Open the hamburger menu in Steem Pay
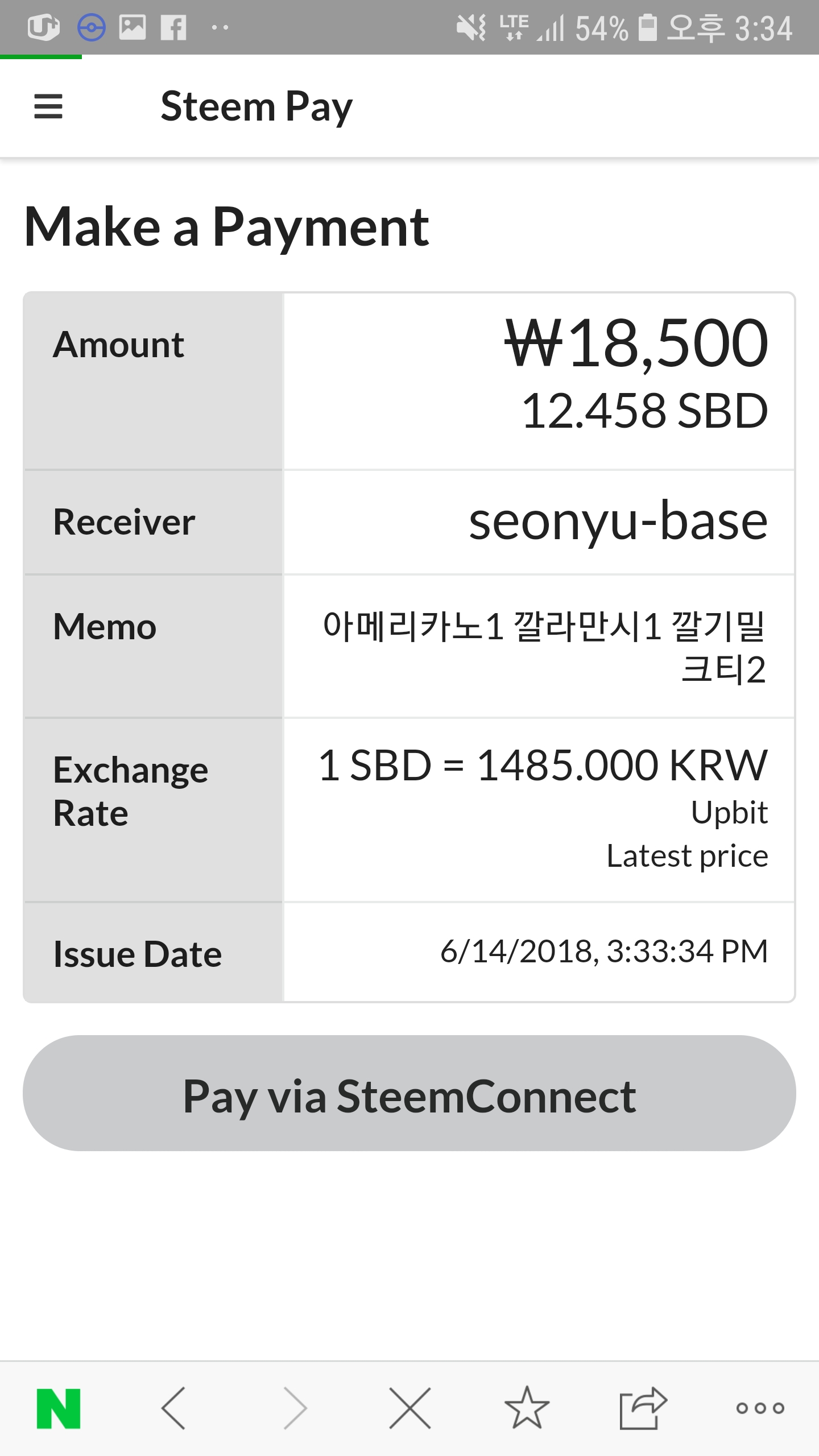 pyautogui.click(x=48, y=106)
